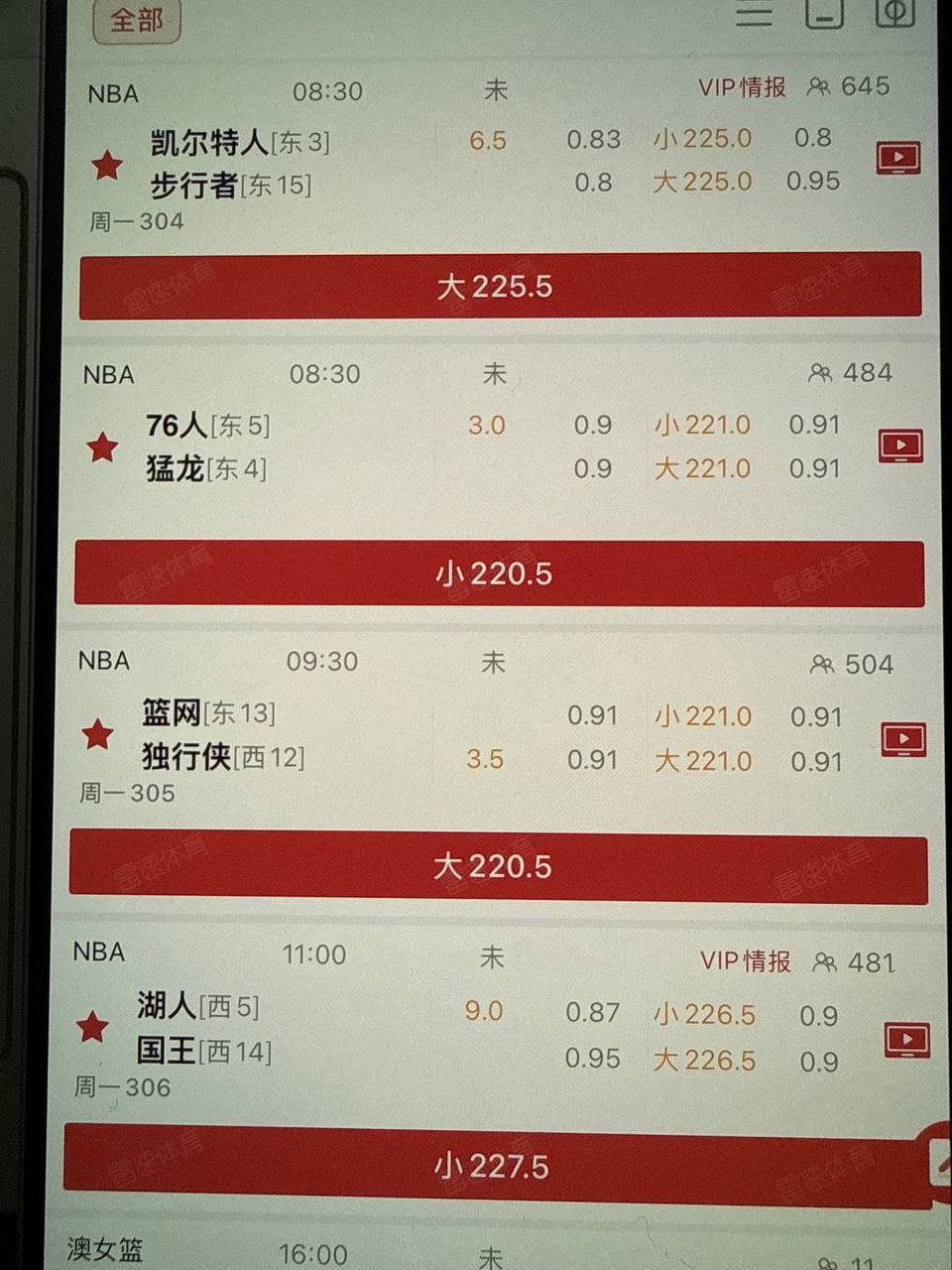Image resolution: width=952 pixels, height=1270 pixels.
Task: Watch live video for 凯尔特人 vs 步行者
Action: [897, 158]
